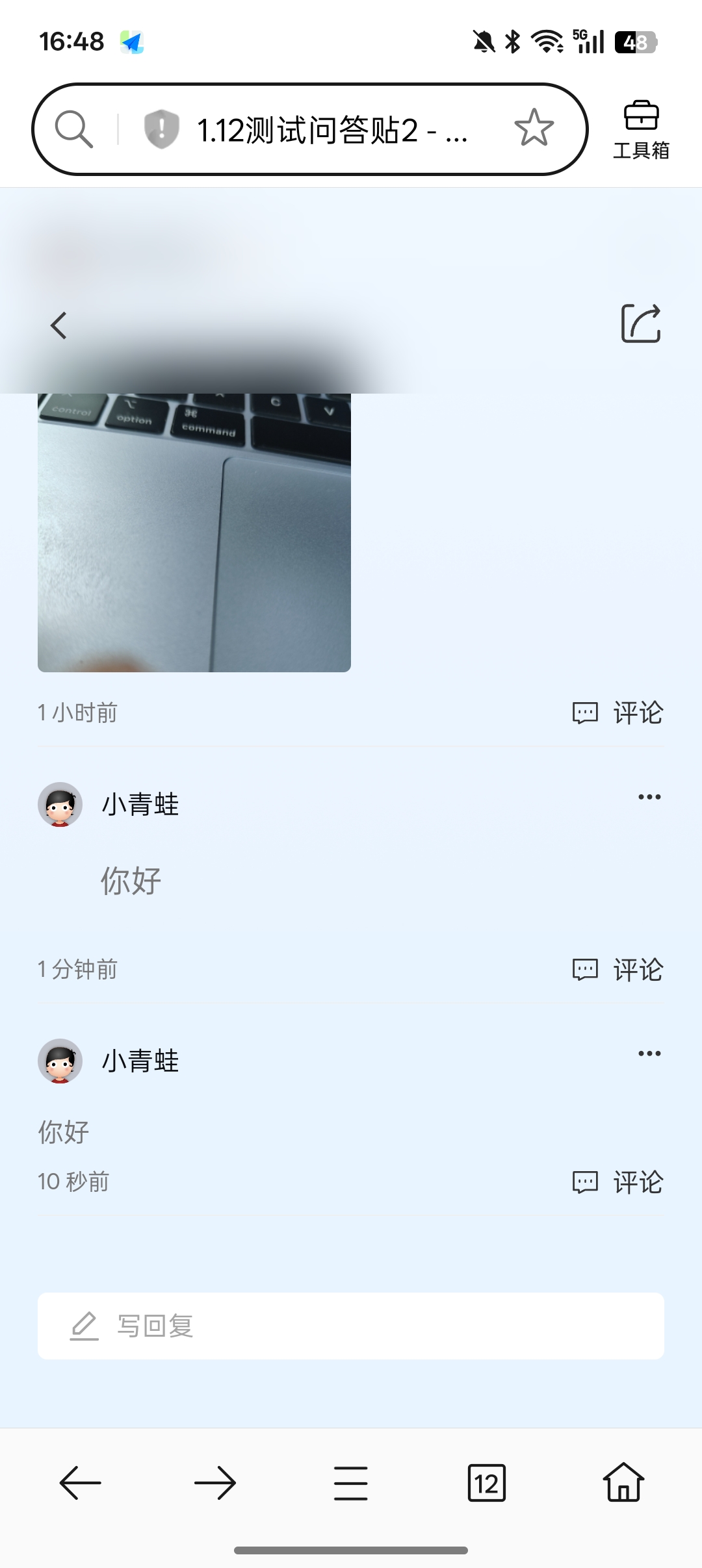View the 12 open tabs
The height and width of the screenshot is (1568, 702).
point(486,1483)
